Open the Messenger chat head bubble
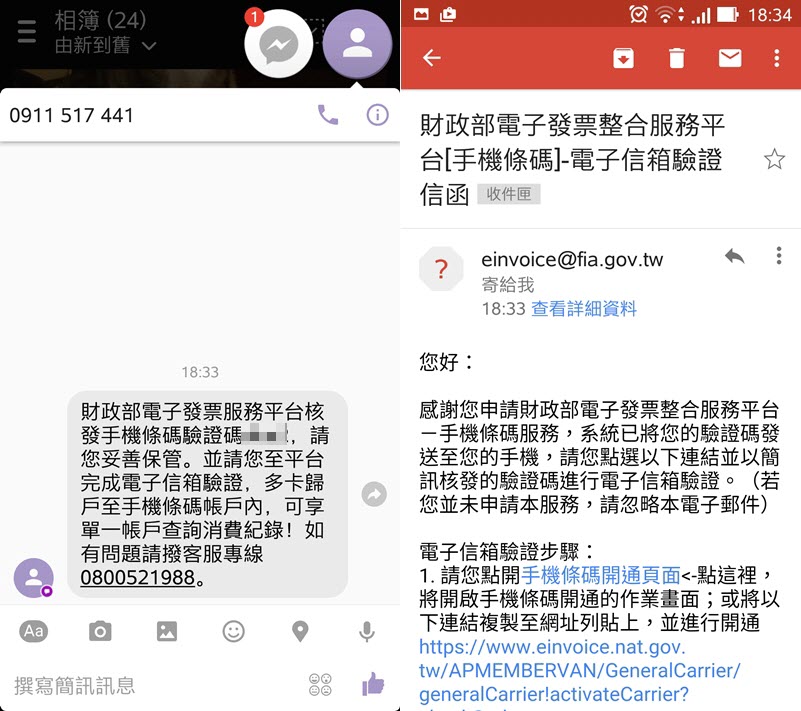 (279, 43)
